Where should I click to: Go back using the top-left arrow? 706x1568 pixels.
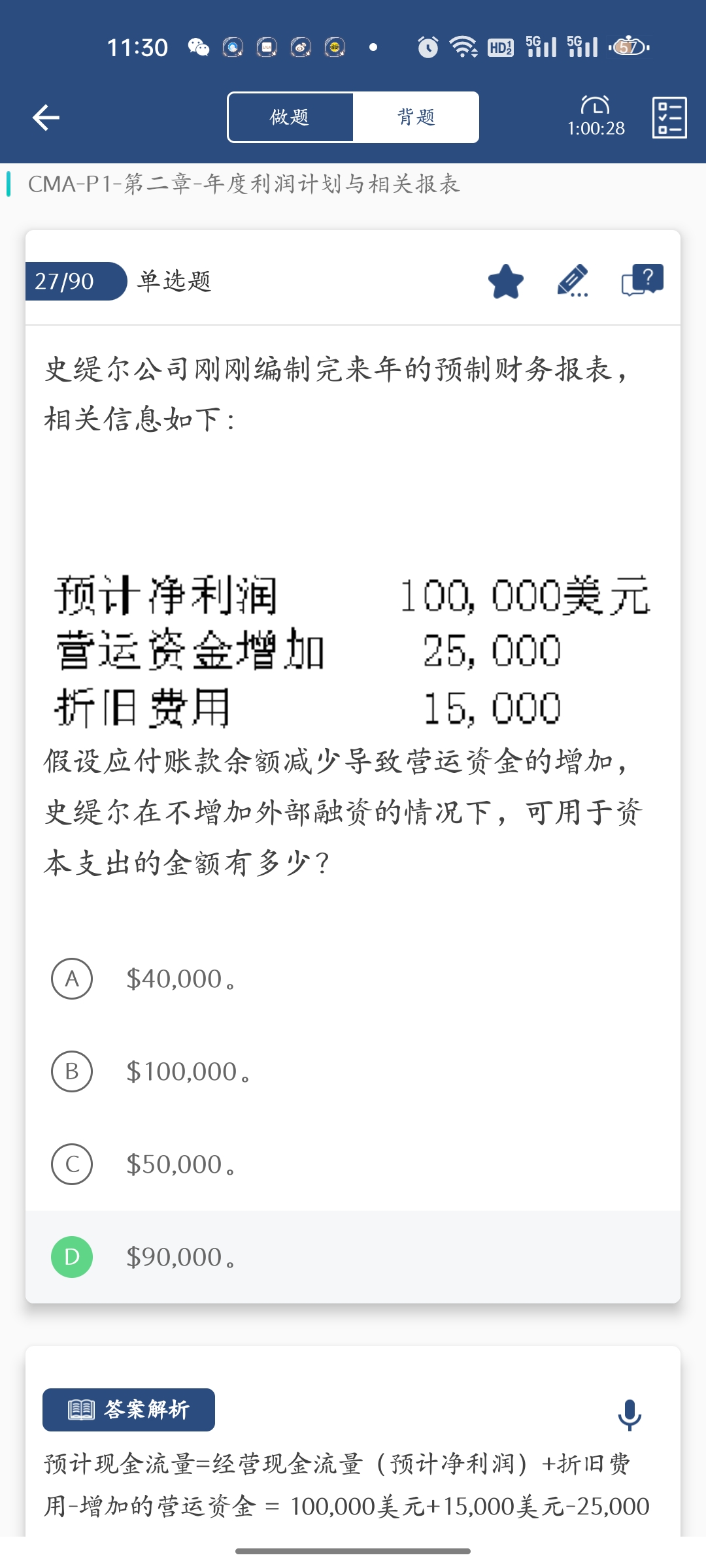point(46,118)
